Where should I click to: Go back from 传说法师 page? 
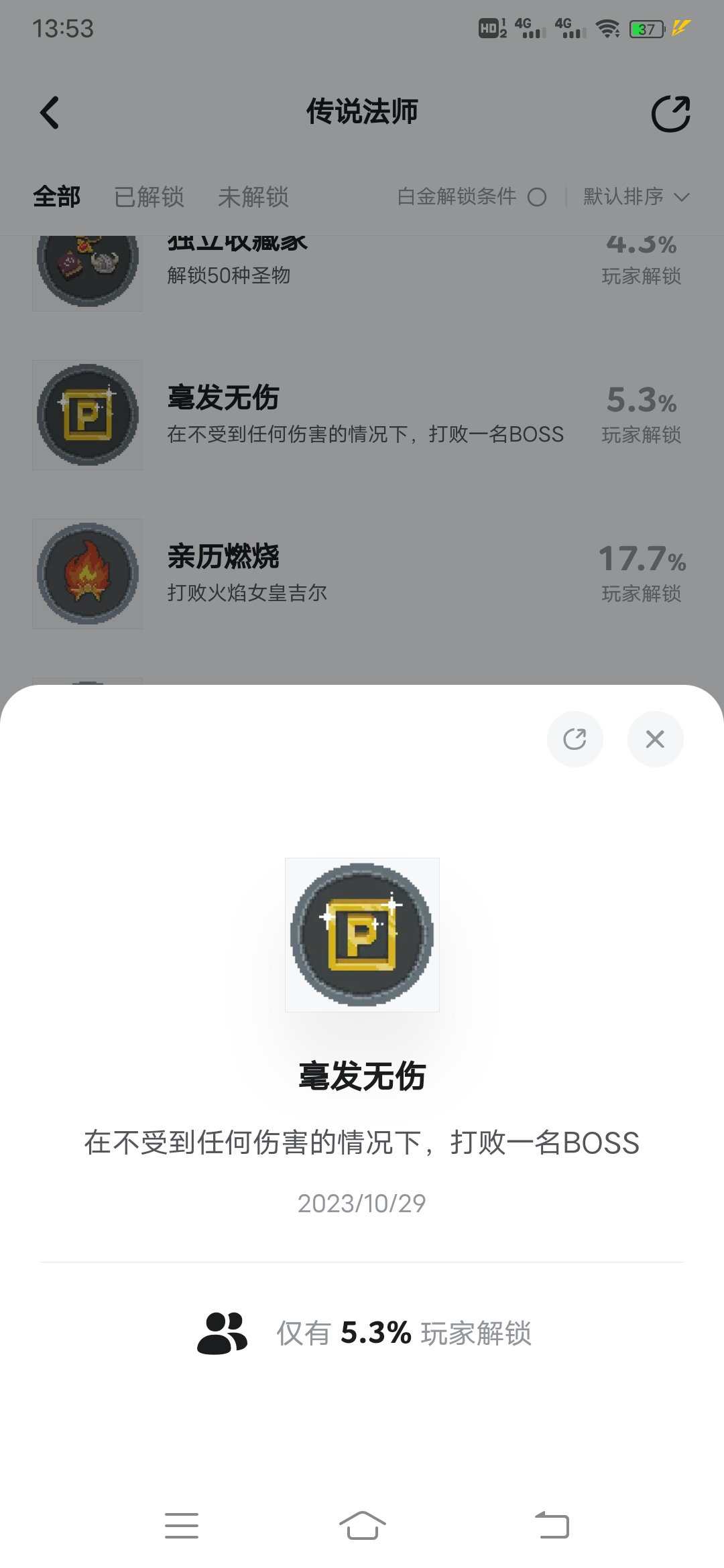[x=50, y=113]
